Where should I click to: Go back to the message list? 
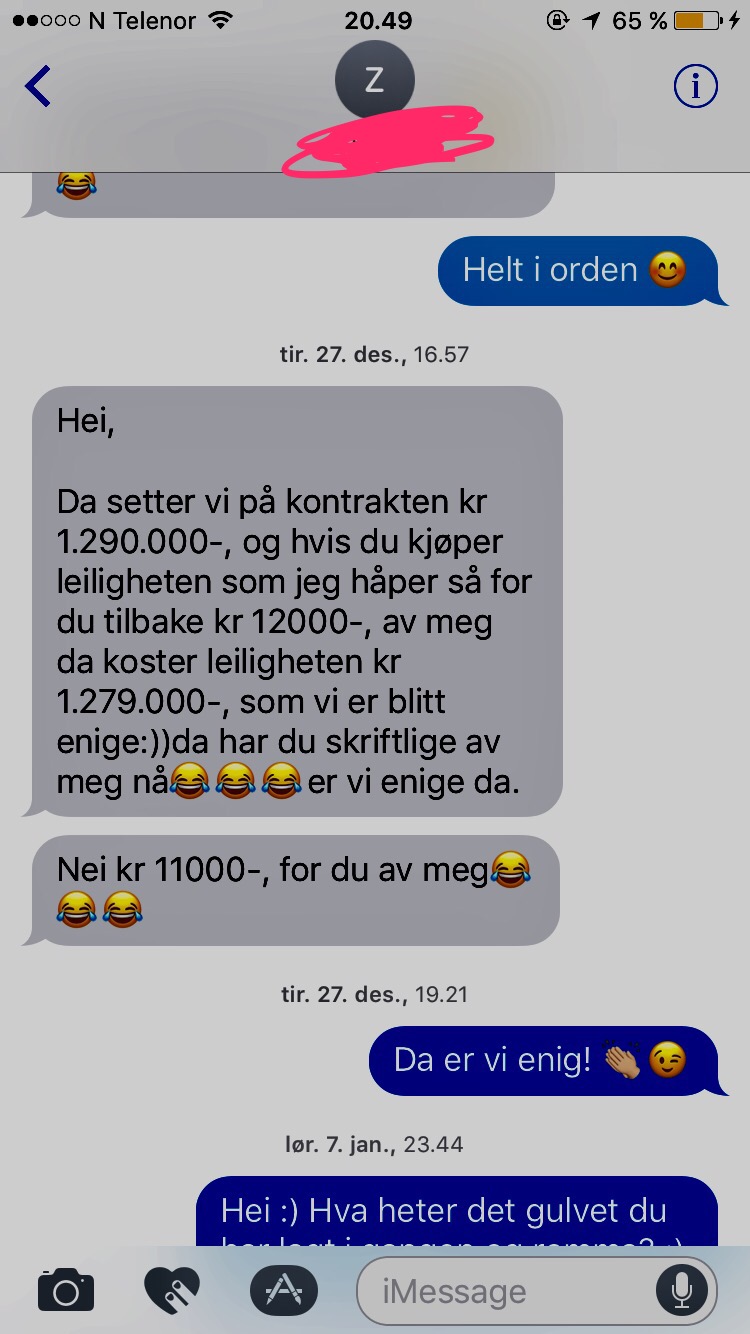click(38, 87)
